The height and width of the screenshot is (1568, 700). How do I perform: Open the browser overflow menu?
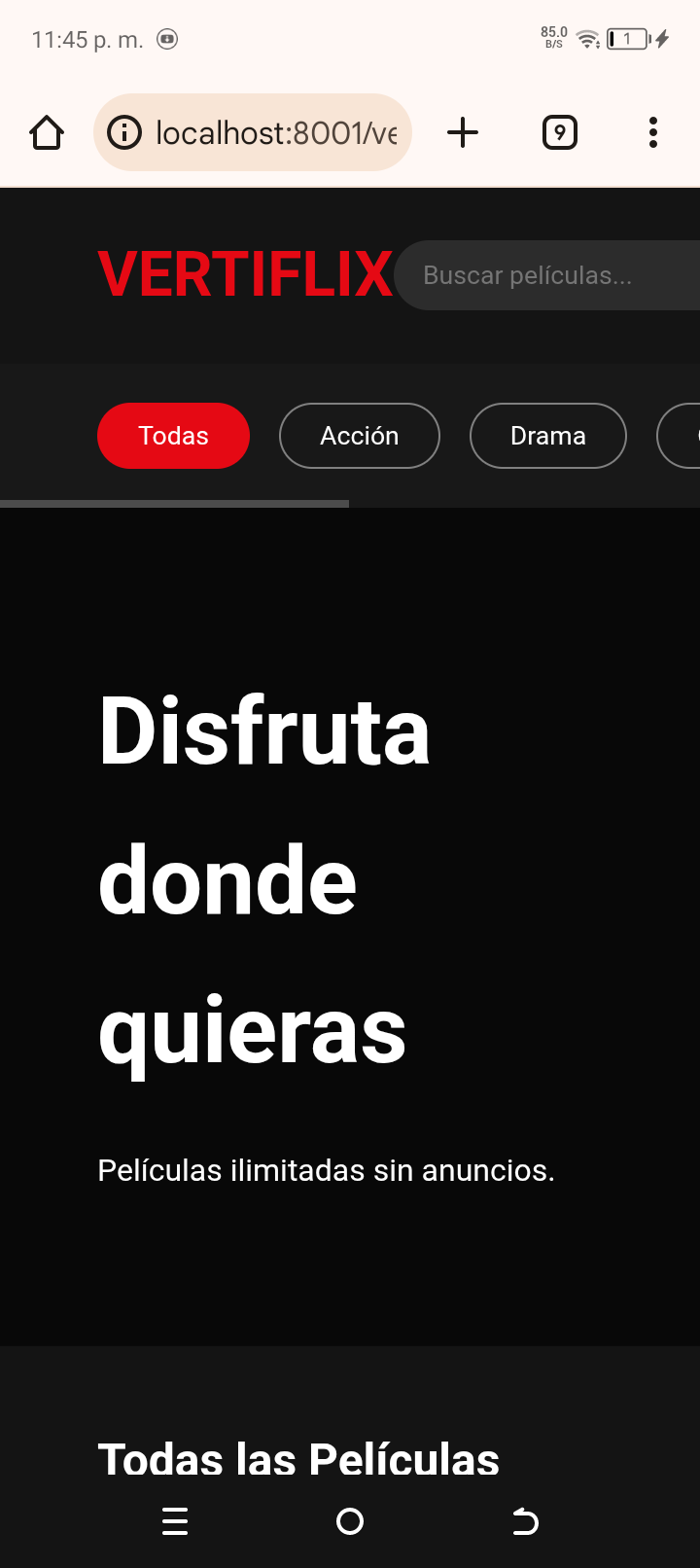coord(653,132)
